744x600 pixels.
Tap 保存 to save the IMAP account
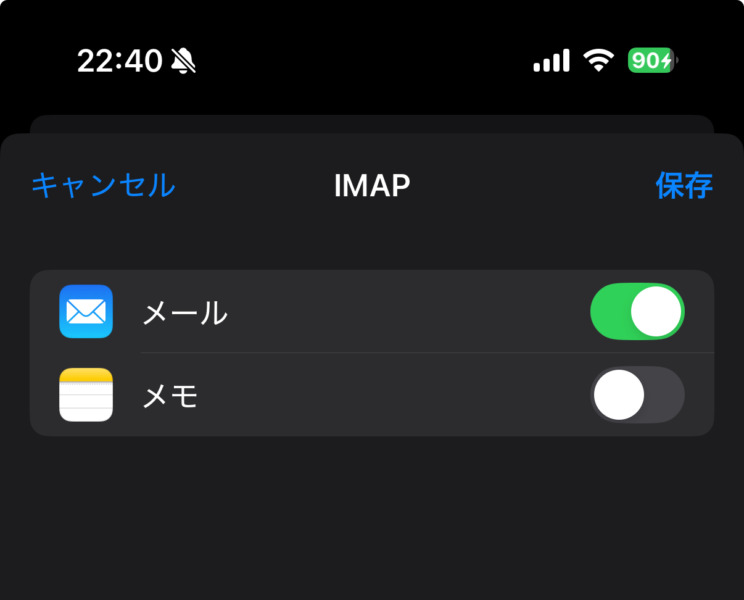pos(684,185)
